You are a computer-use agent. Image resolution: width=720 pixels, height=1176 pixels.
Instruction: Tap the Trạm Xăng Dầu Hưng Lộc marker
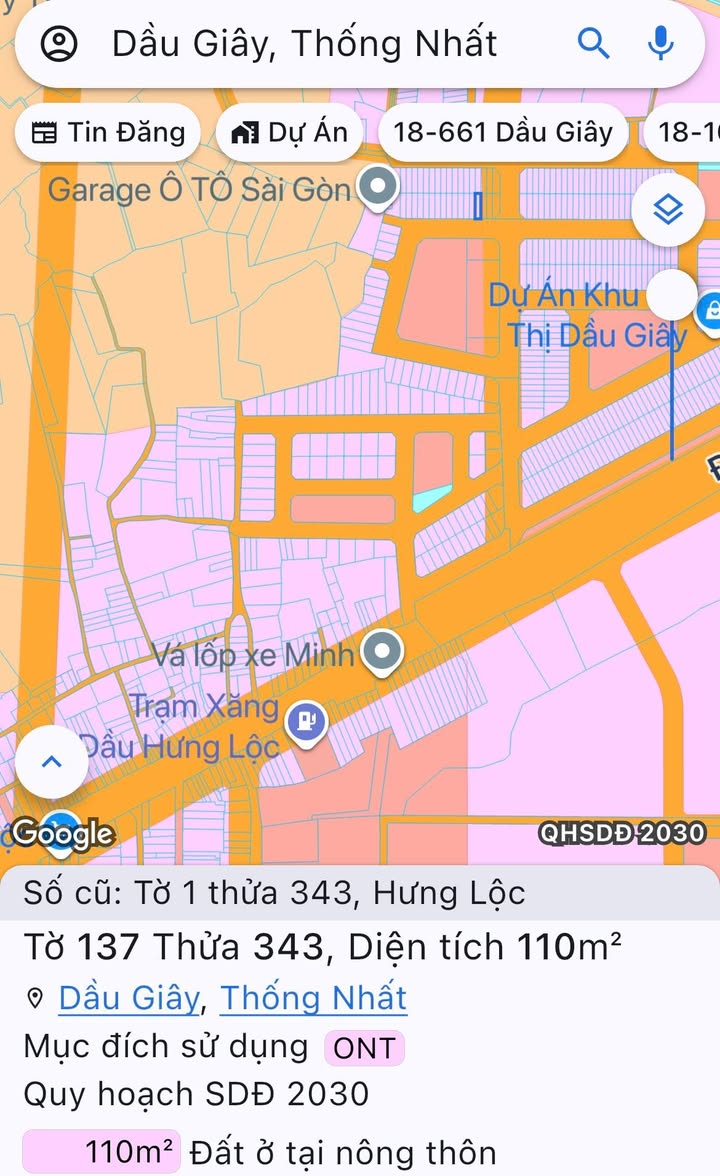click(307, 723)
